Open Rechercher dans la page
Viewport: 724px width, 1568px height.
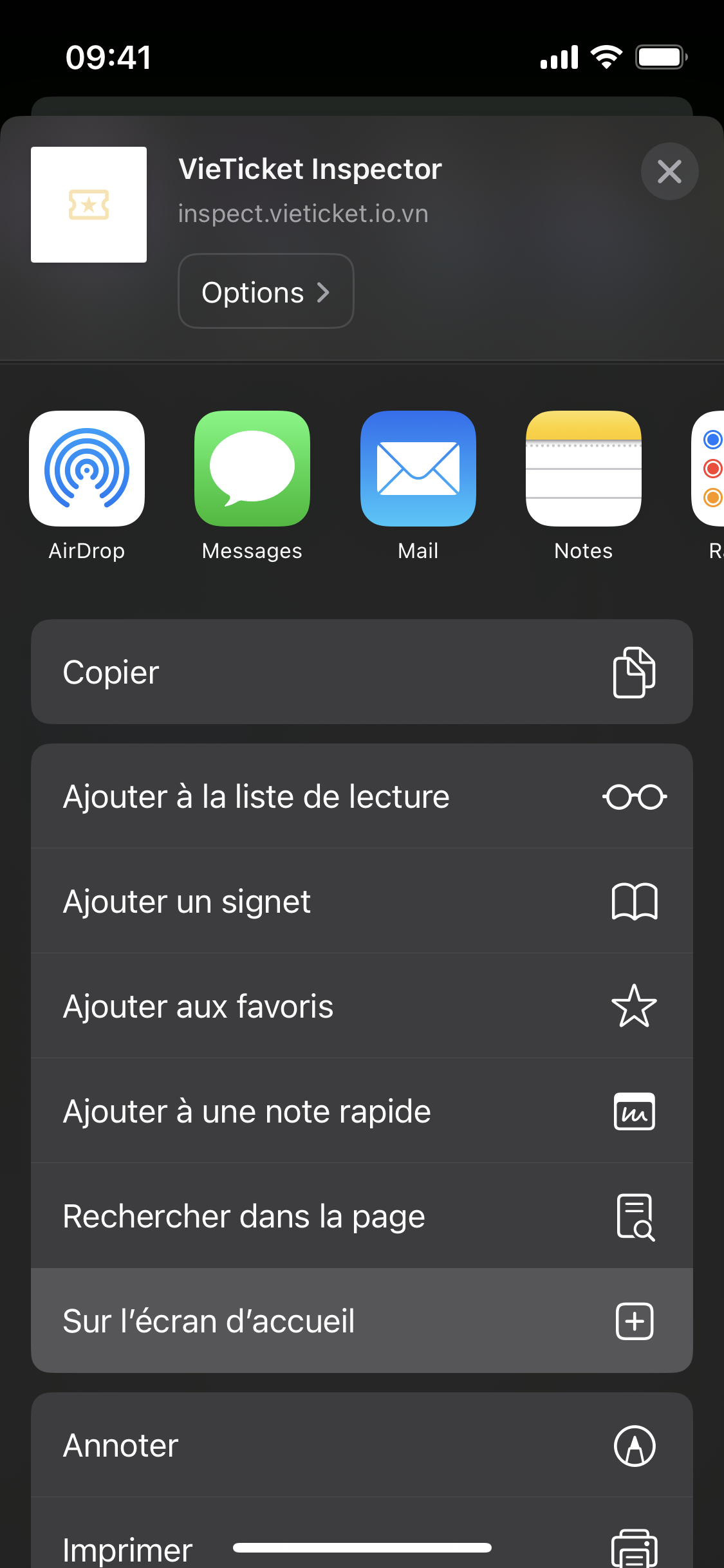[362, 1216]
